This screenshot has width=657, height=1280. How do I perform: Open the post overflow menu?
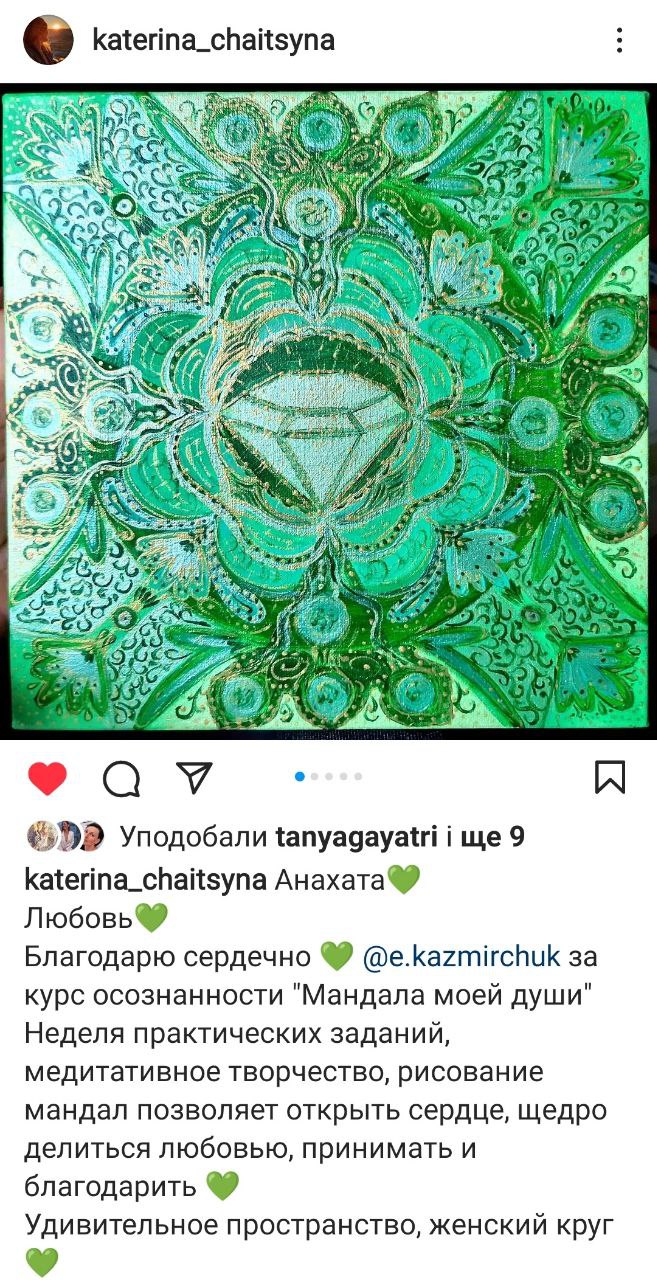tap(620, 41)
